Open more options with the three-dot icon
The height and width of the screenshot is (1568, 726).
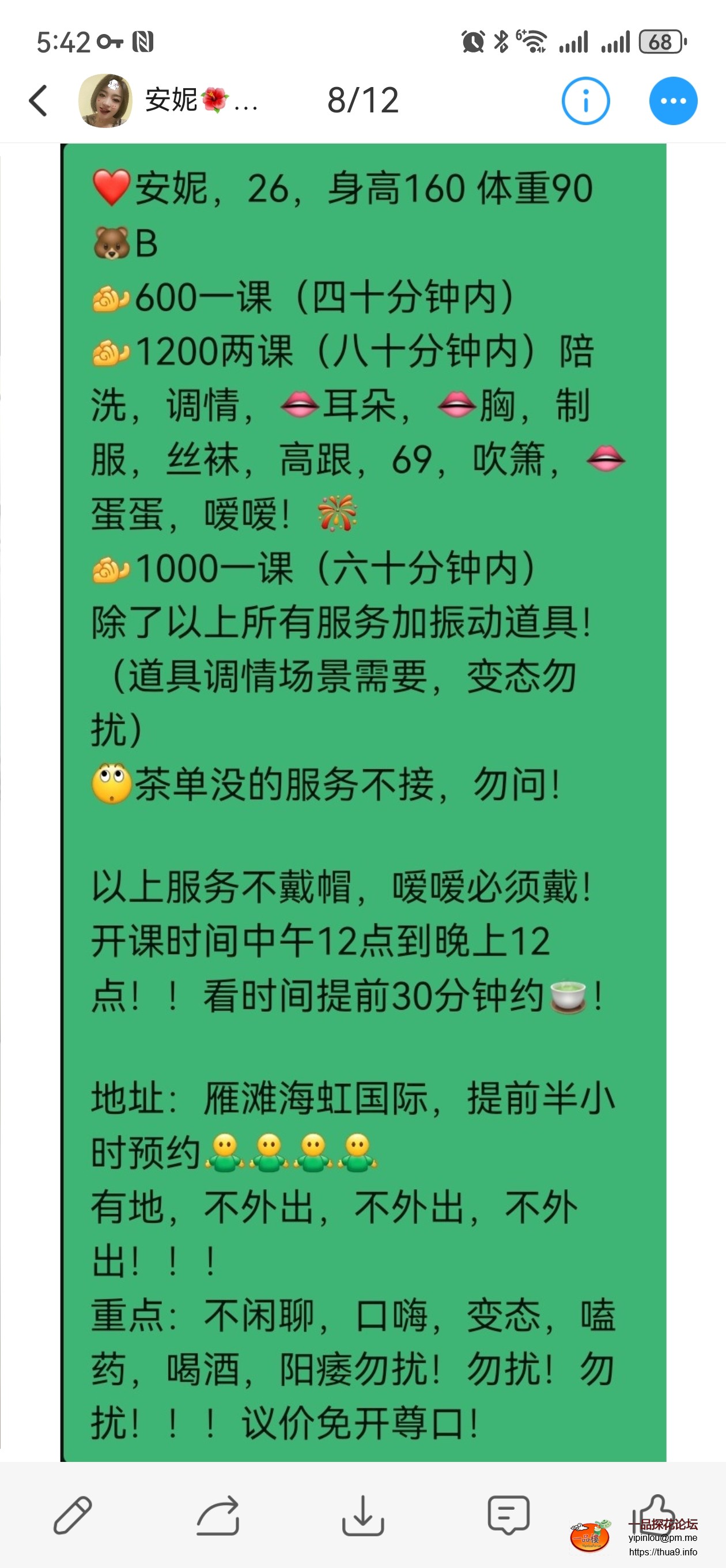pyautogui.click(x=672, y=101)
